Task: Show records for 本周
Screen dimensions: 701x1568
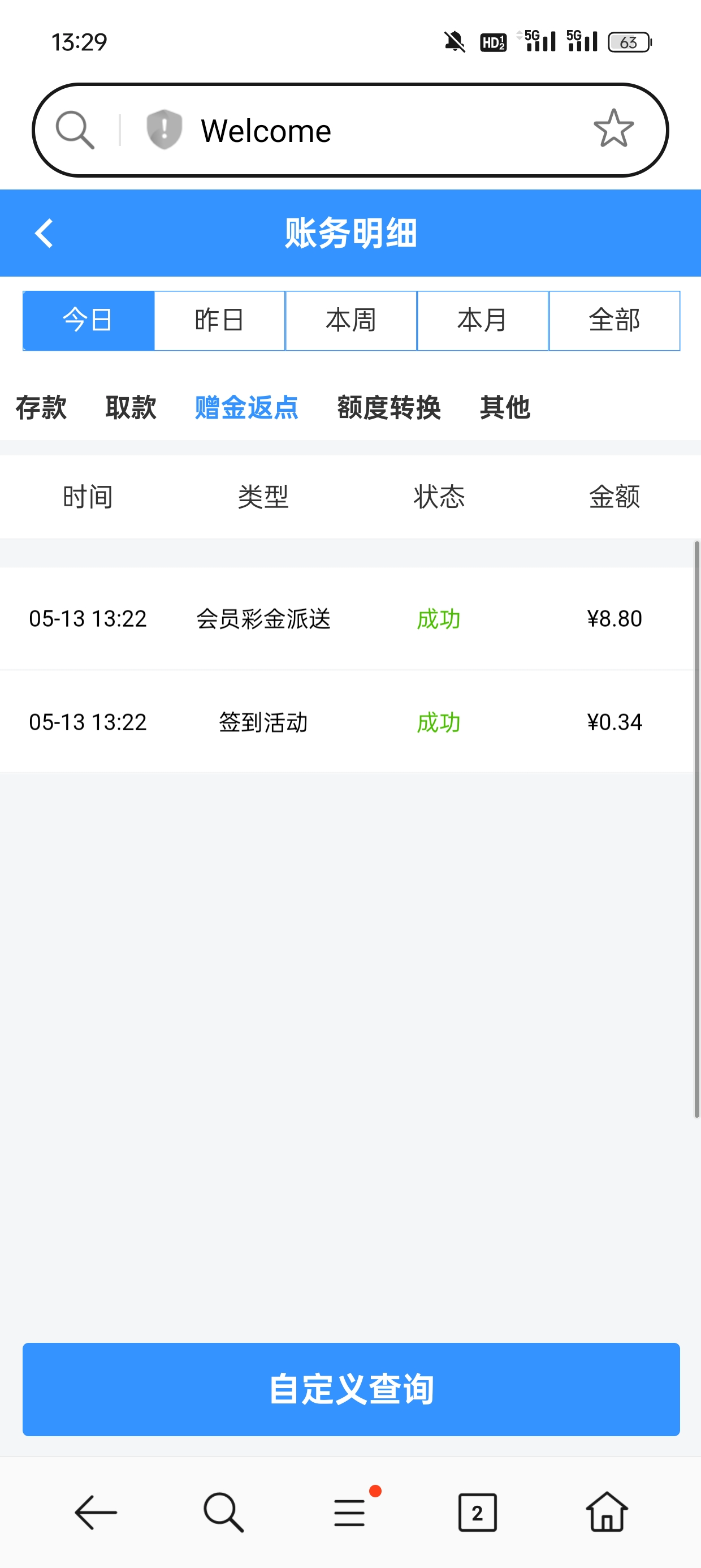Action: 351,321
